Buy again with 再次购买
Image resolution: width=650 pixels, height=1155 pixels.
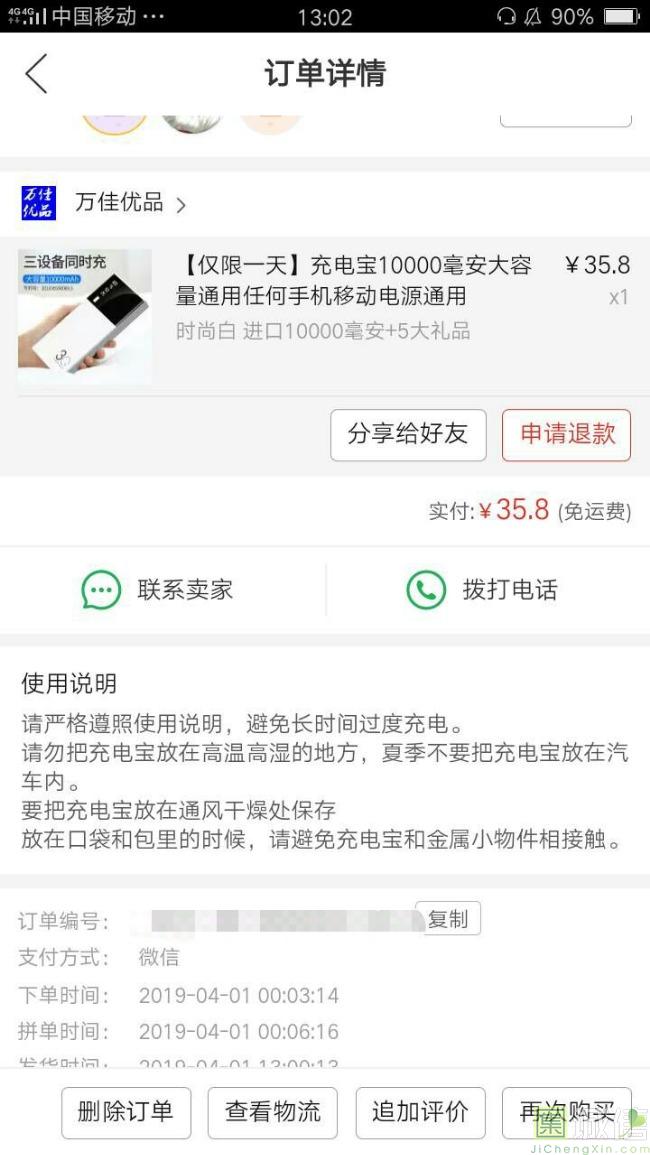(x=566, y=1112)
